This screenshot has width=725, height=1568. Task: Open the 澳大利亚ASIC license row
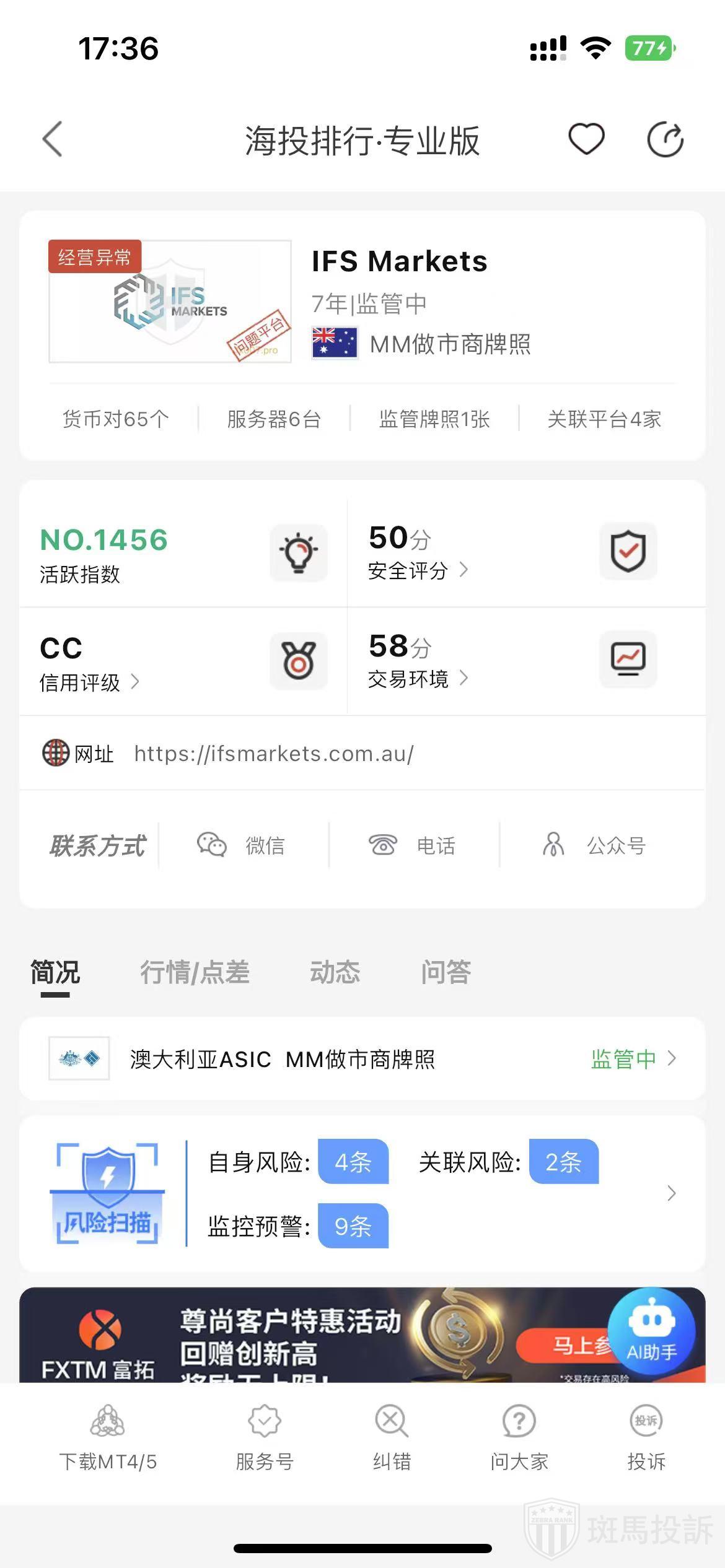pos(362,1059)
